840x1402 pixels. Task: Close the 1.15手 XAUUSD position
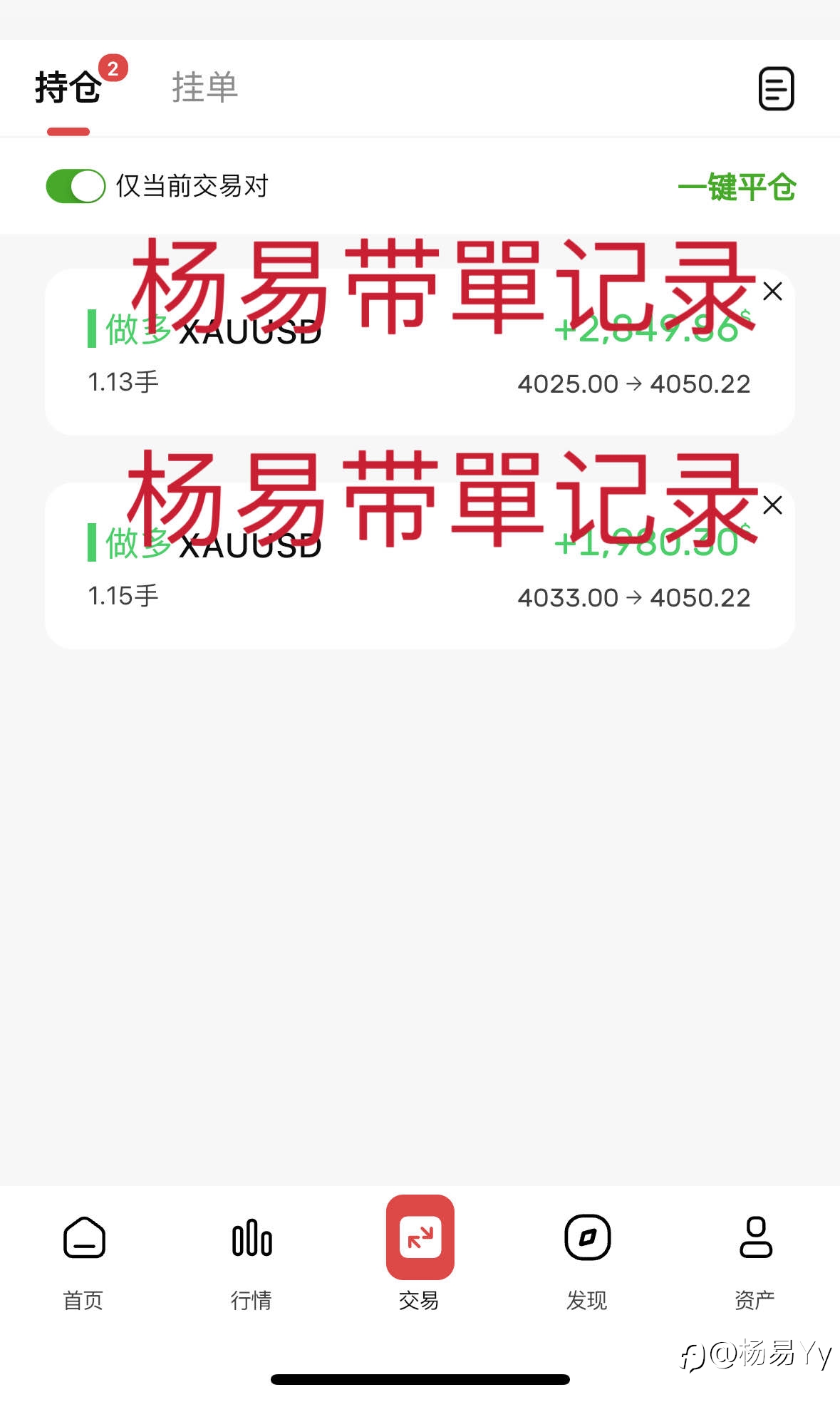(772, 505)
